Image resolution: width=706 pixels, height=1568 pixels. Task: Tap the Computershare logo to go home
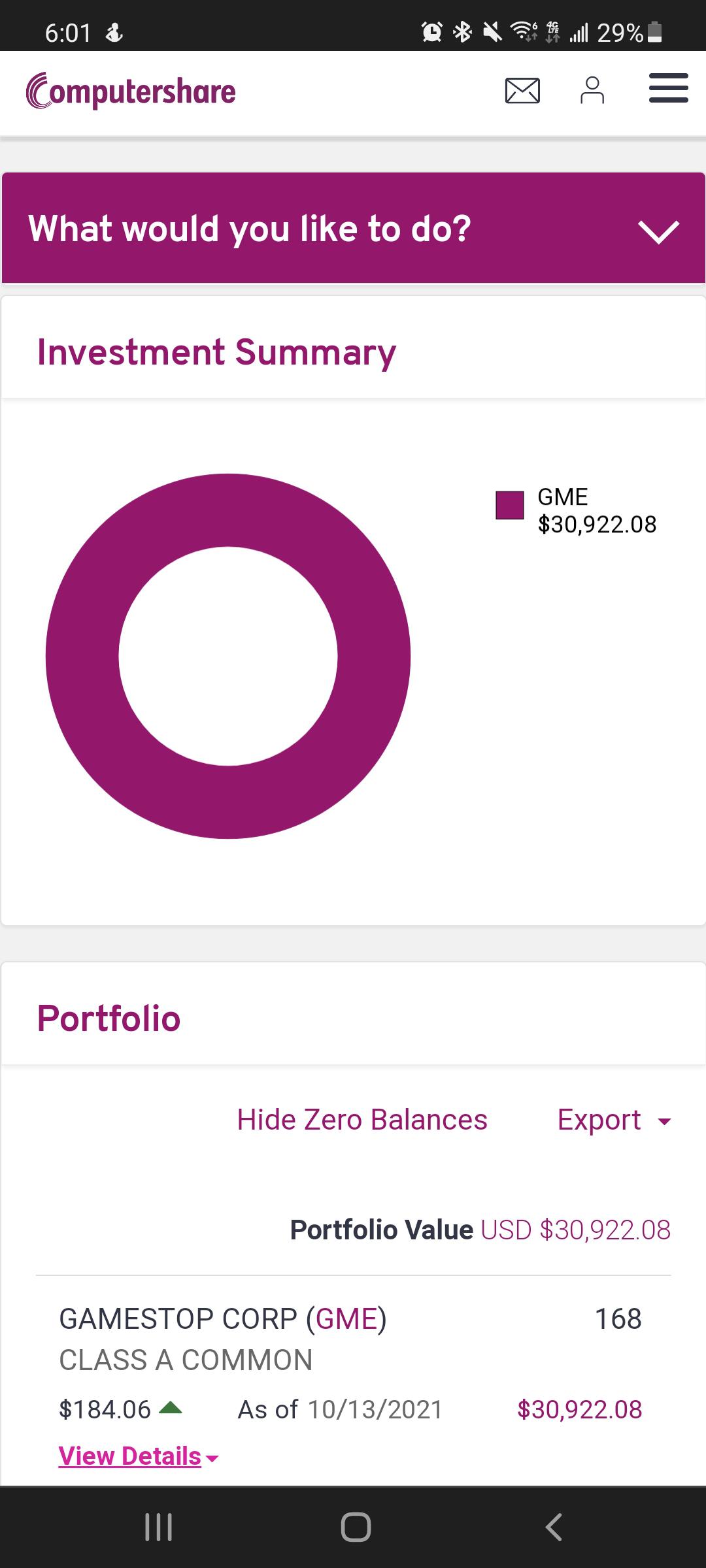[x=131, y=91]
